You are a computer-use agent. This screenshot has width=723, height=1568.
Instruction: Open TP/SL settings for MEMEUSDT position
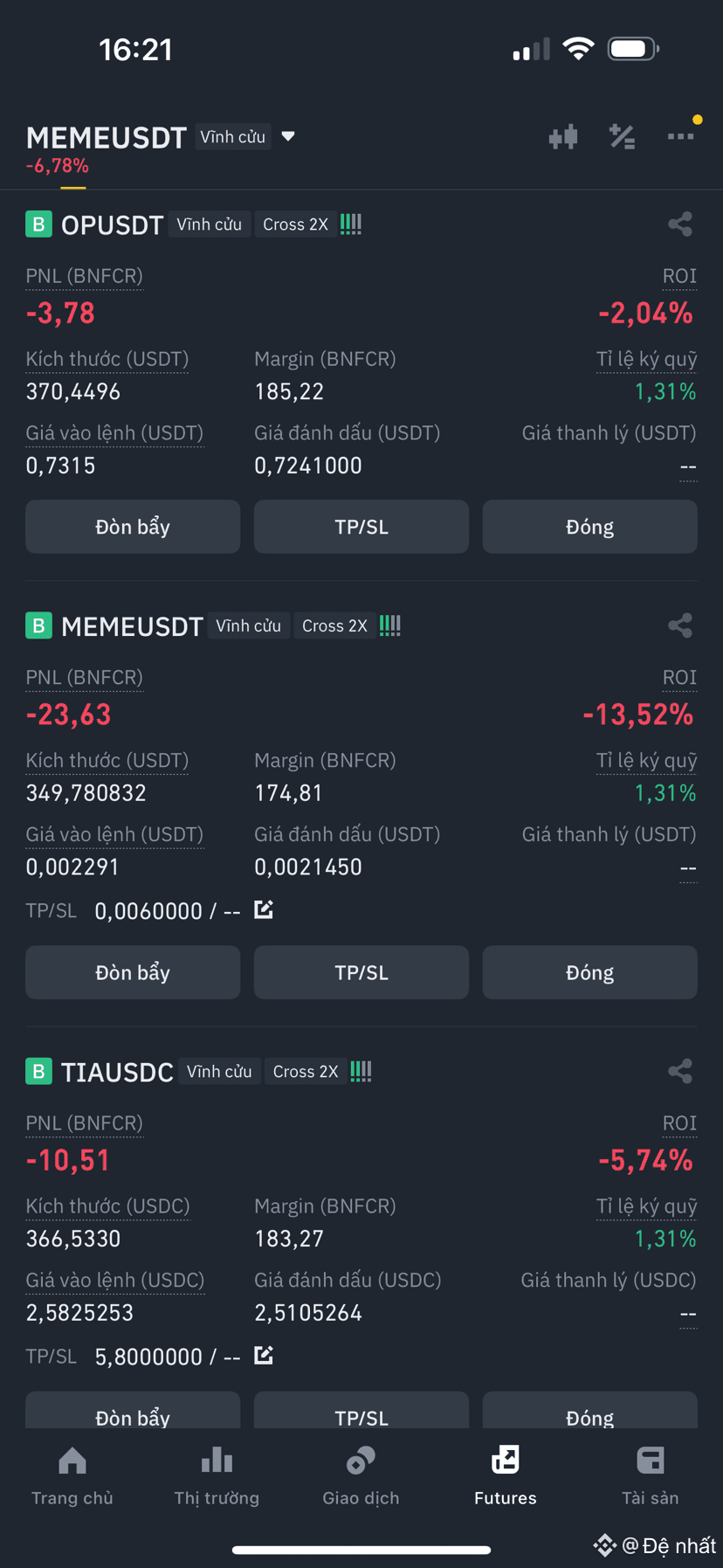tap(361, 971)
